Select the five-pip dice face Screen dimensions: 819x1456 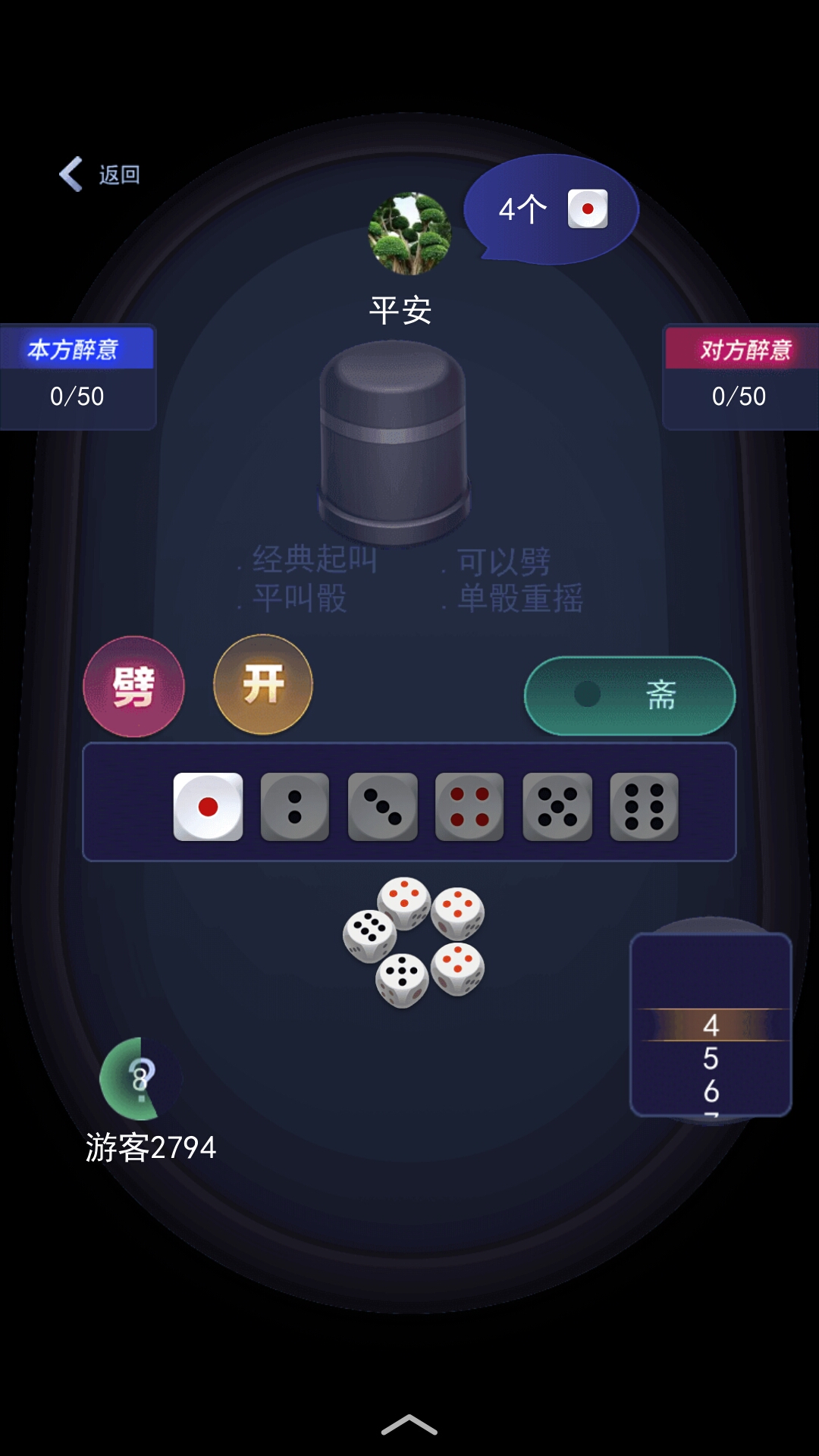(x=557, y=807)
